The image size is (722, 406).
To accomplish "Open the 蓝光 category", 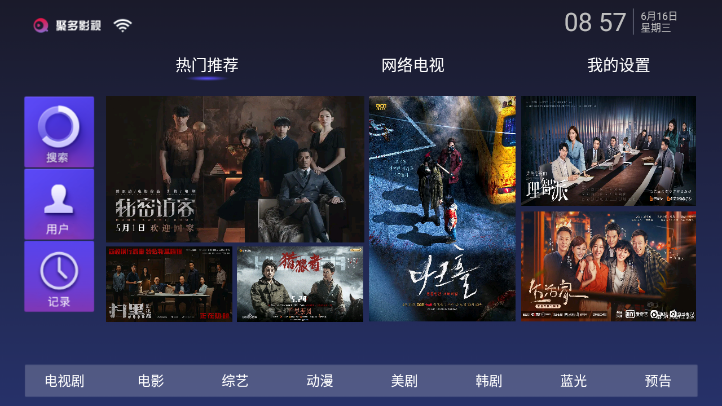I will click(574, 381).
